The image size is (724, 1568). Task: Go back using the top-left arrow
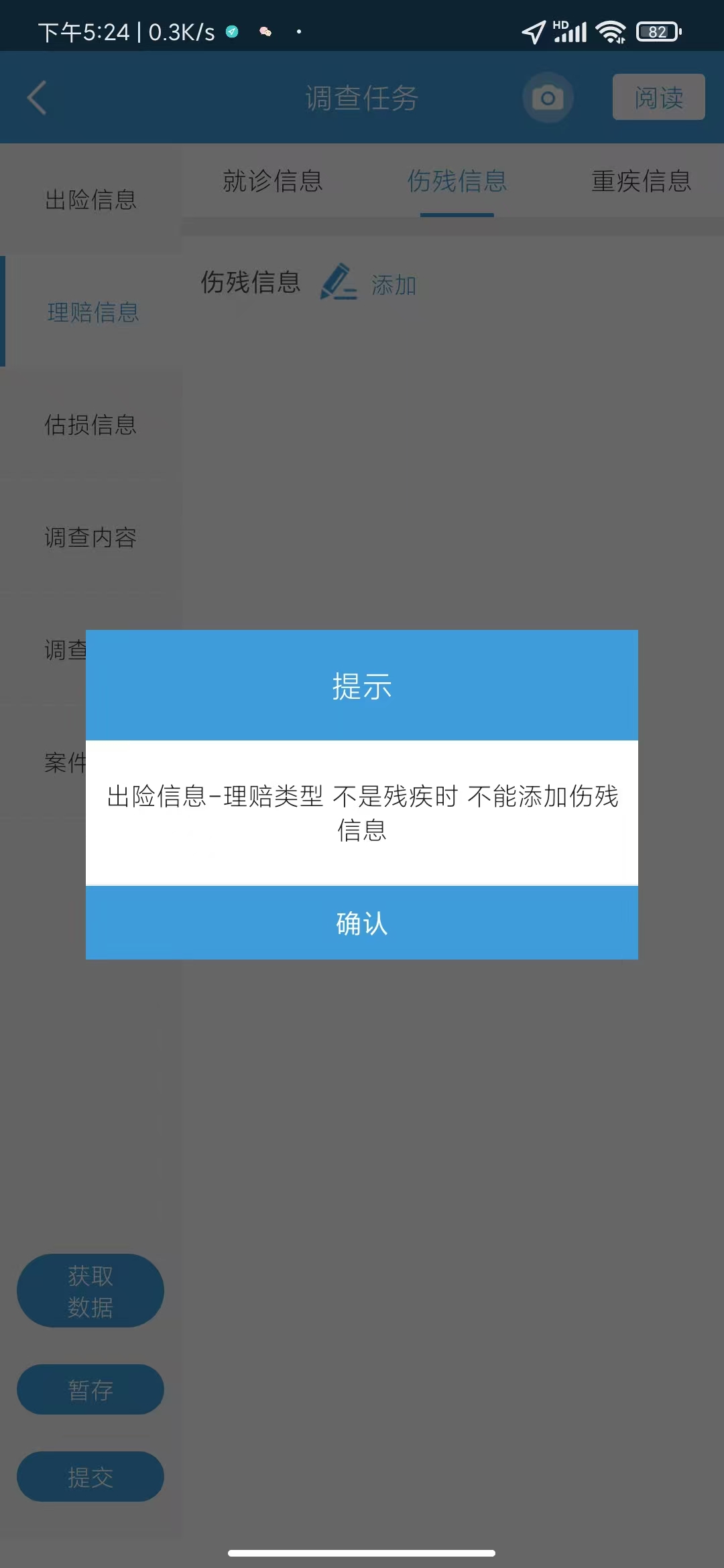tap(37, 98)
